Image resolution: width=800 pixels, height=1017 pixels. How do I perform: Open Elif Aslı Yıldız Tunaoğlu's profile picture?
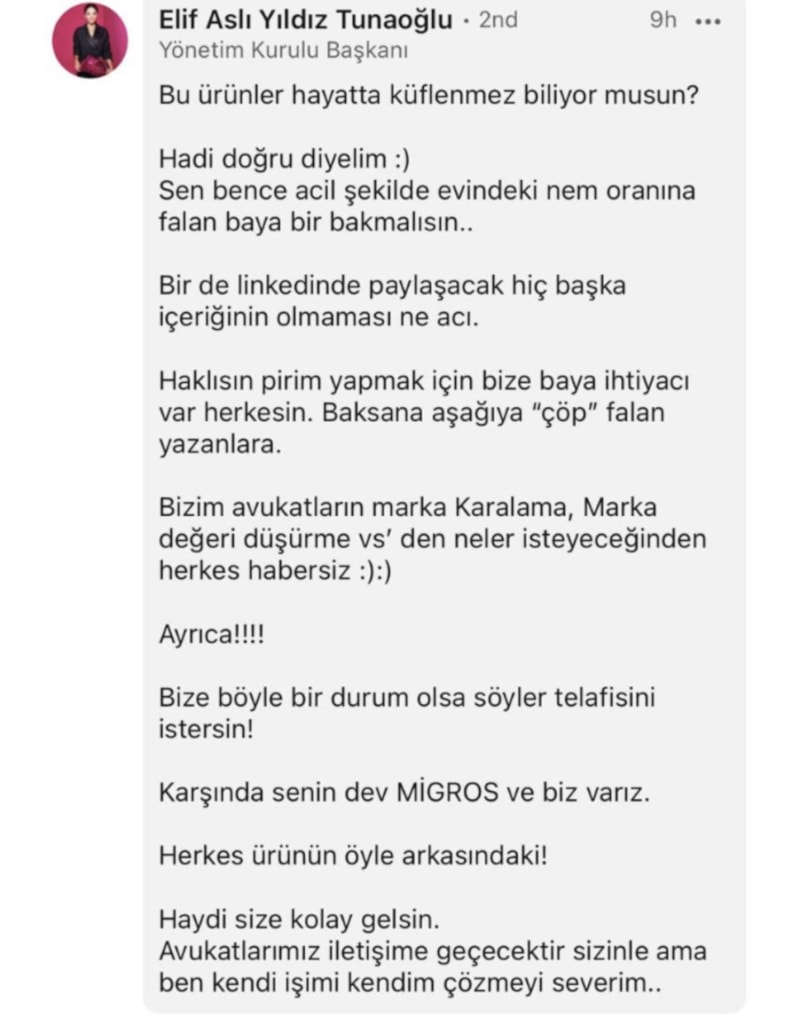pyautogui.click(x=90, y=40)
